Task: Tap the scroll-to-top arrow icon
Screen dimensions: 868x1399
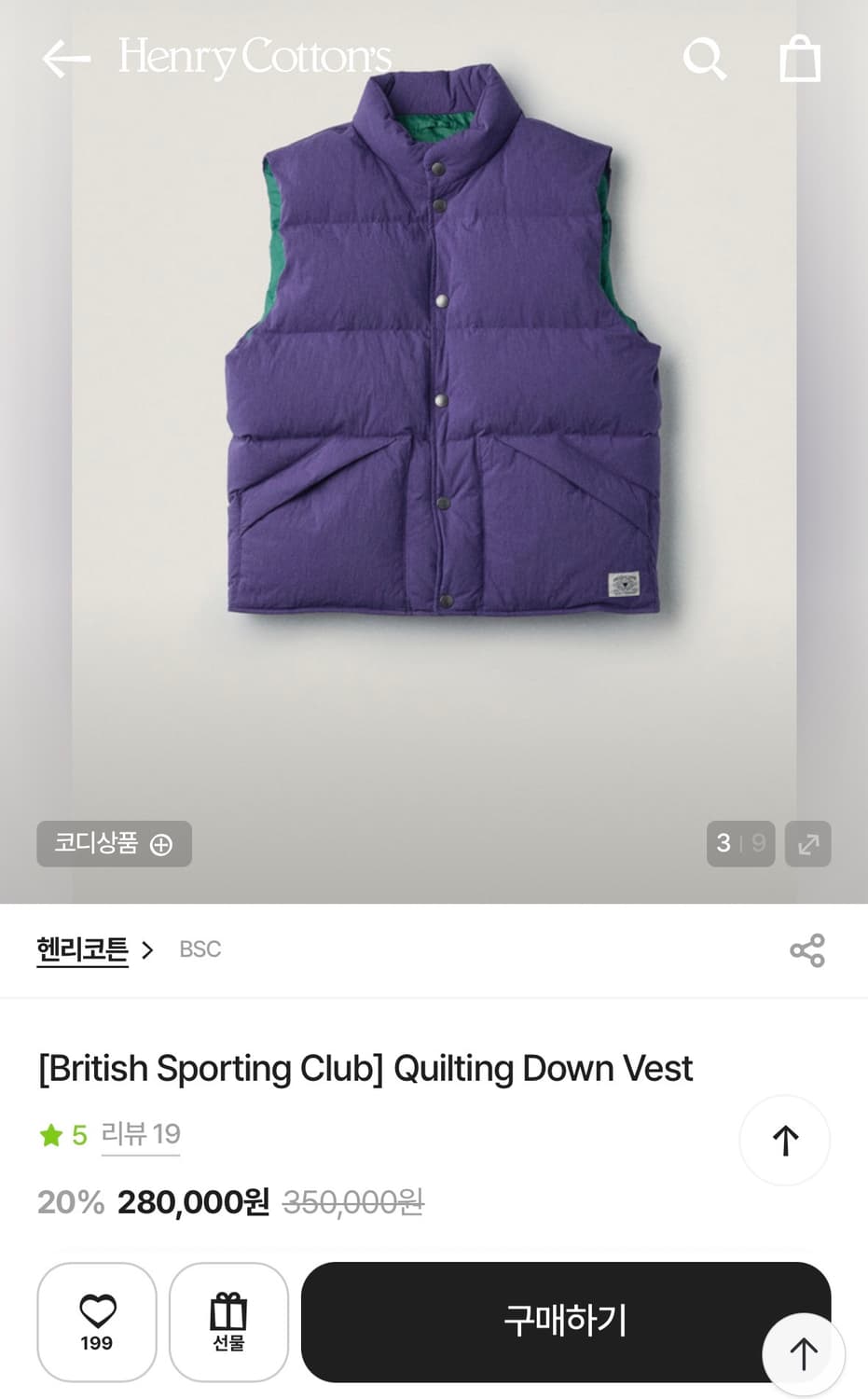Action: pyautogui.click(x=785, y=1140)
